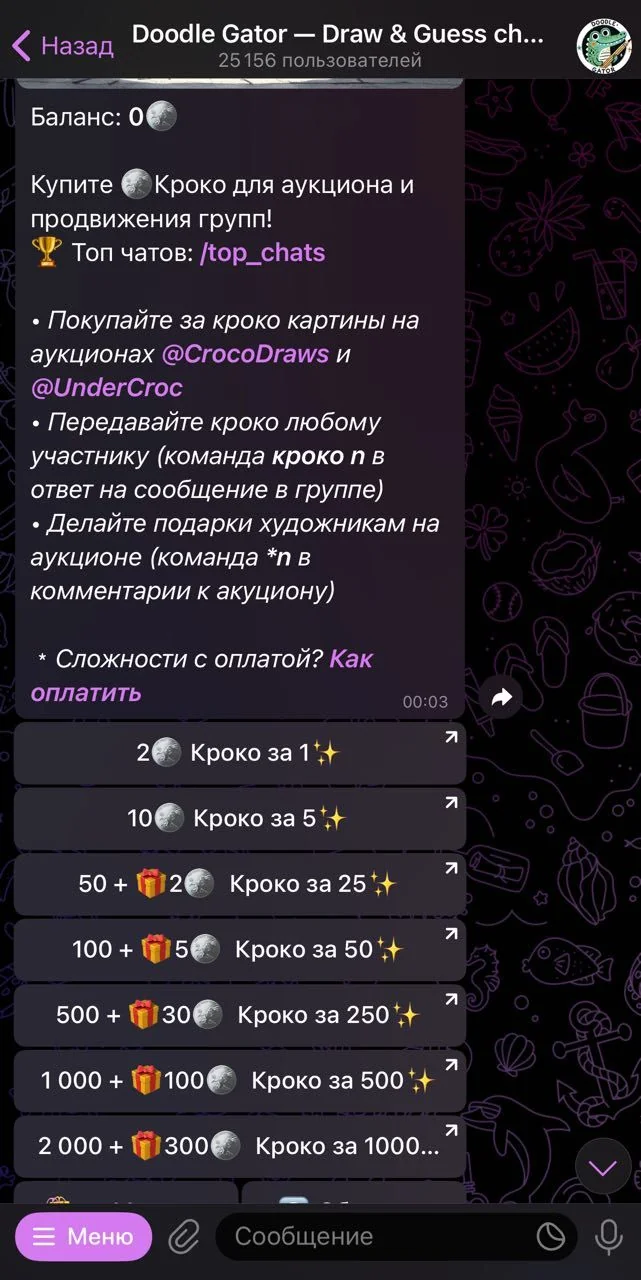Buy 10 Кроко за 5 stars
Viewport: 641px width, 1280px height.
(x=240, y=819)
